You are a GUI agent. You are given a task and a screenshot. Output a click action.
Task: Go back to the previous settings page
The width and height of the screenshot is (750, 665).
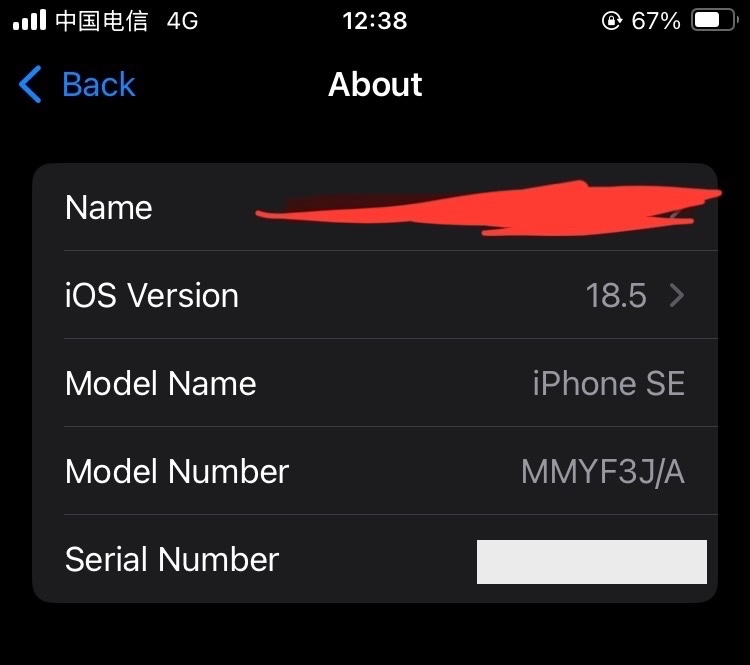point(77,85)
